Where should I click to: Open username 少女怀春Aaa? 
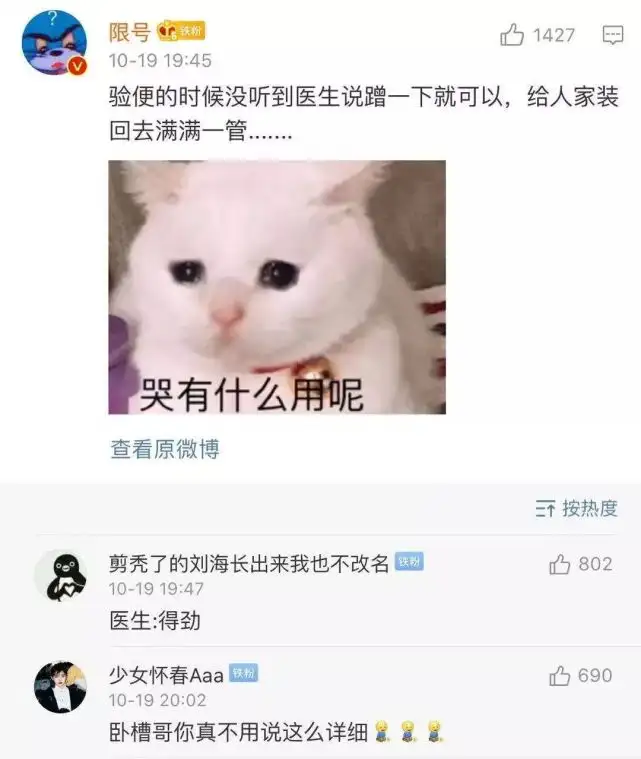[x=166, y=675]
